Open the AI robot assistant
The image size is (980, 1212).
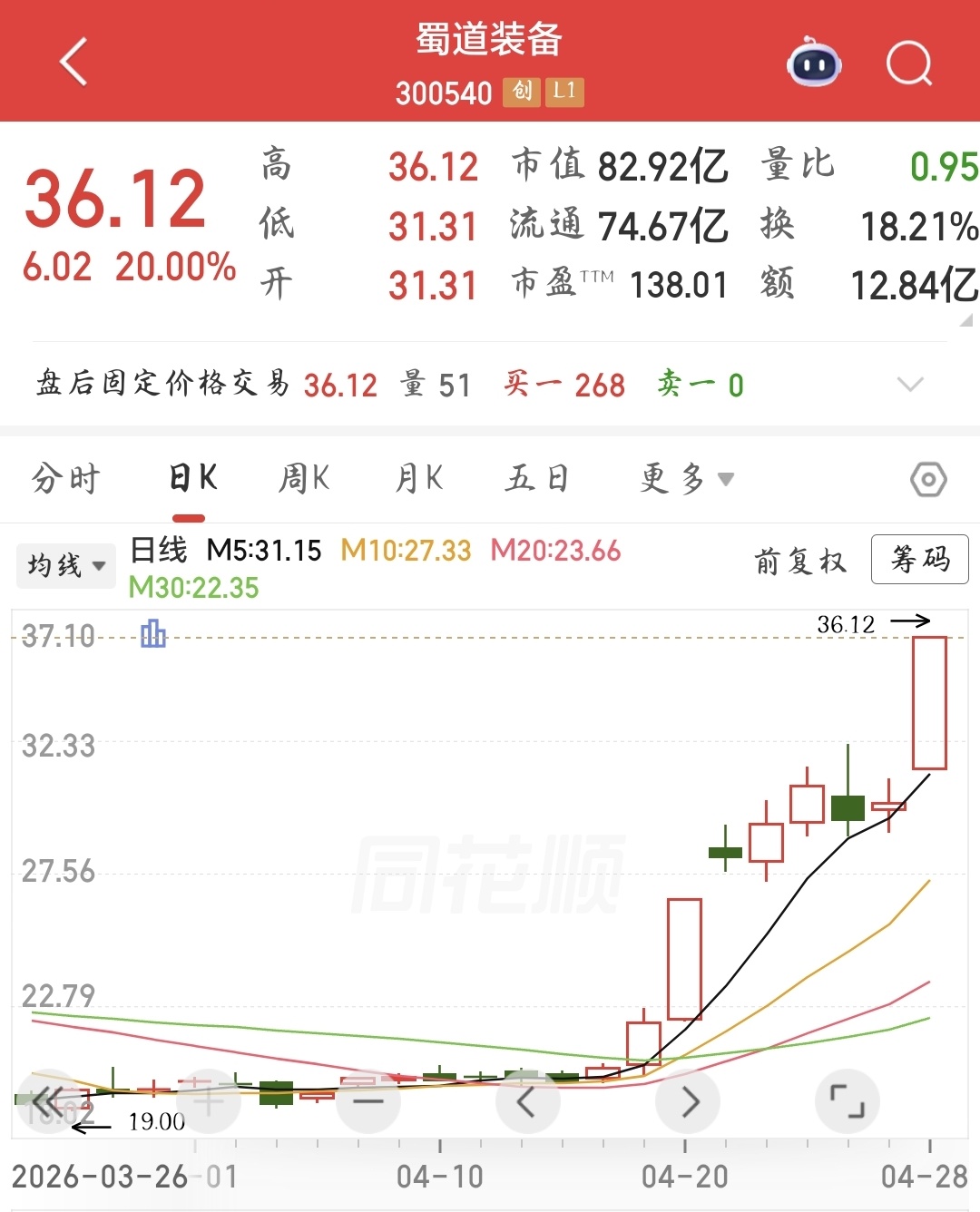[814, 63]
